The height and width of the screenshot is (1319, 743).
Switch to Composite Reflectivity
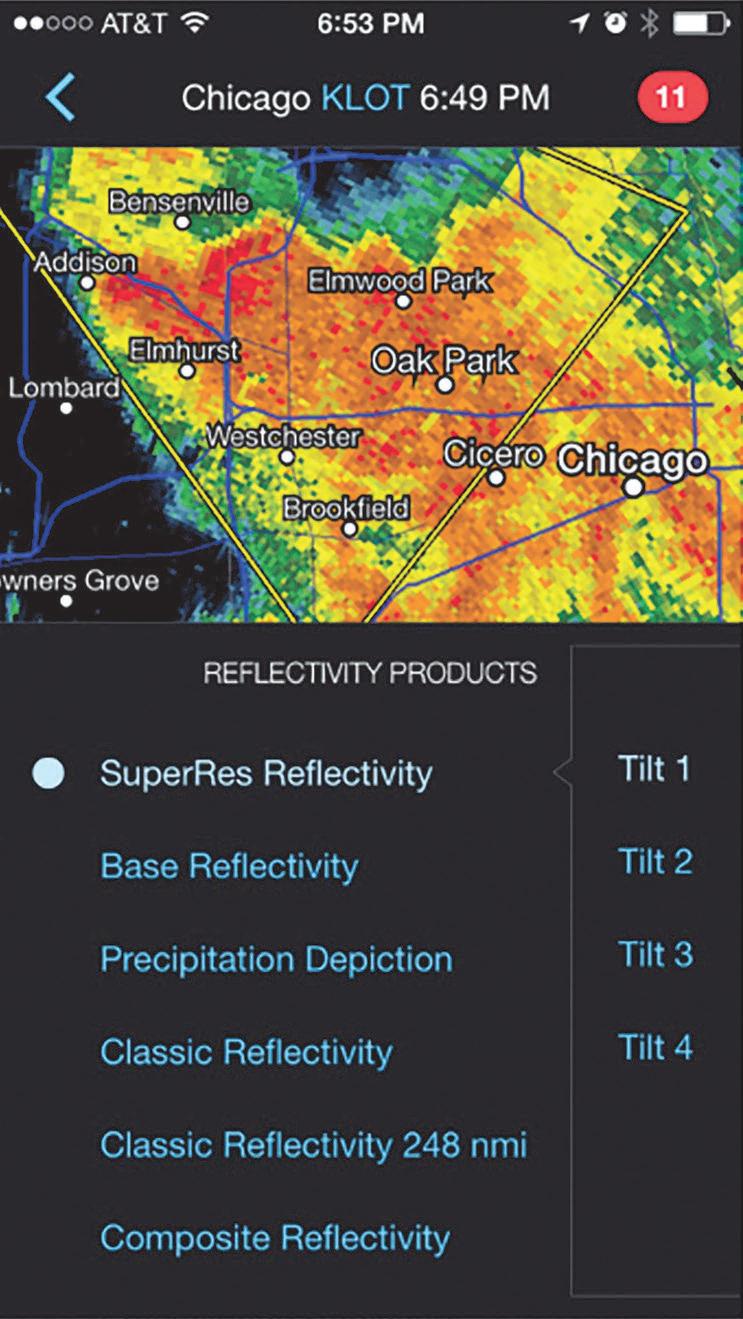[x=275, y=1238]
